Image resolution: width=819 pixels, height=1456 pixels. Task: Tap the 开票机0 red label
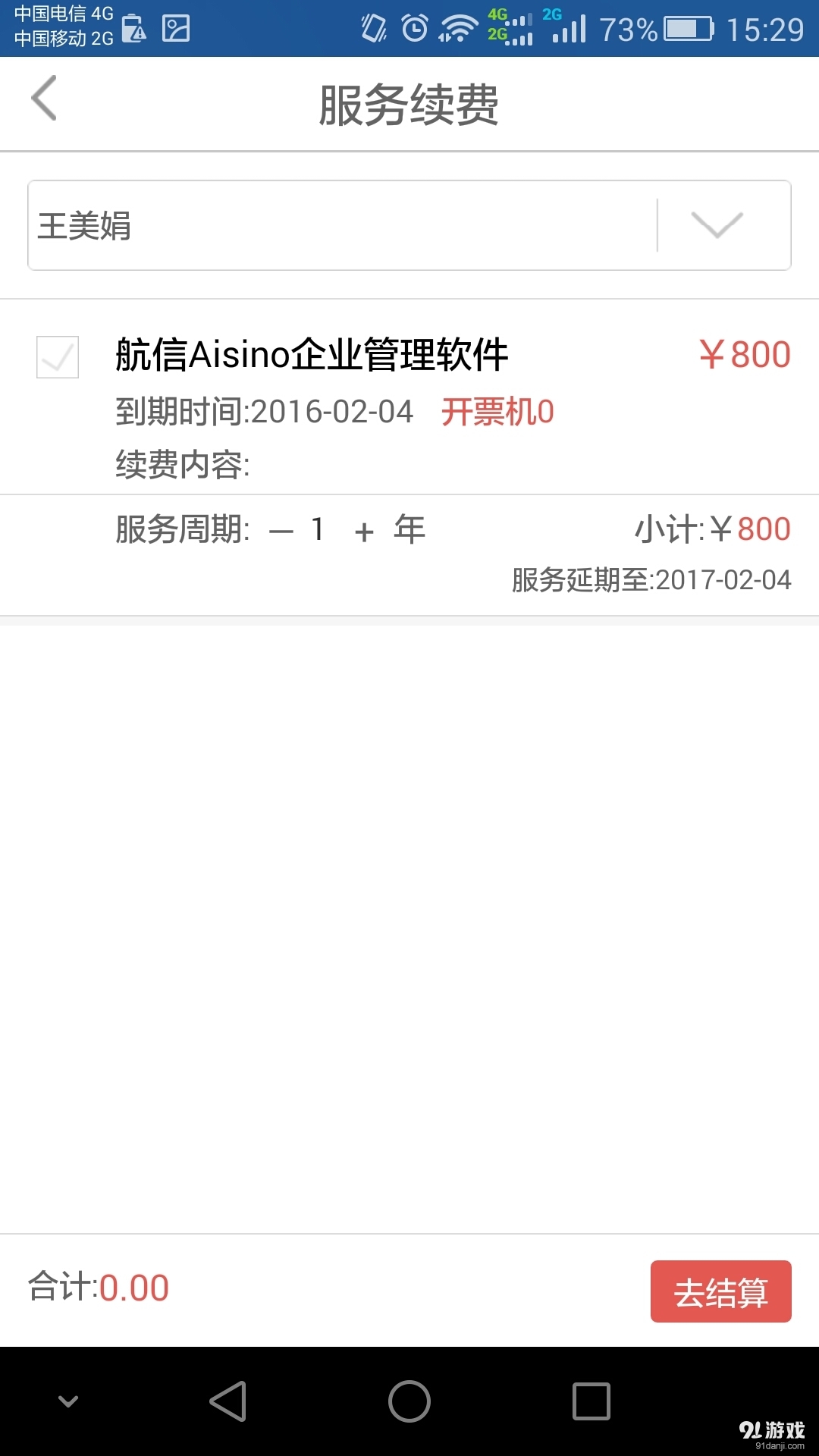coord(498,410)
